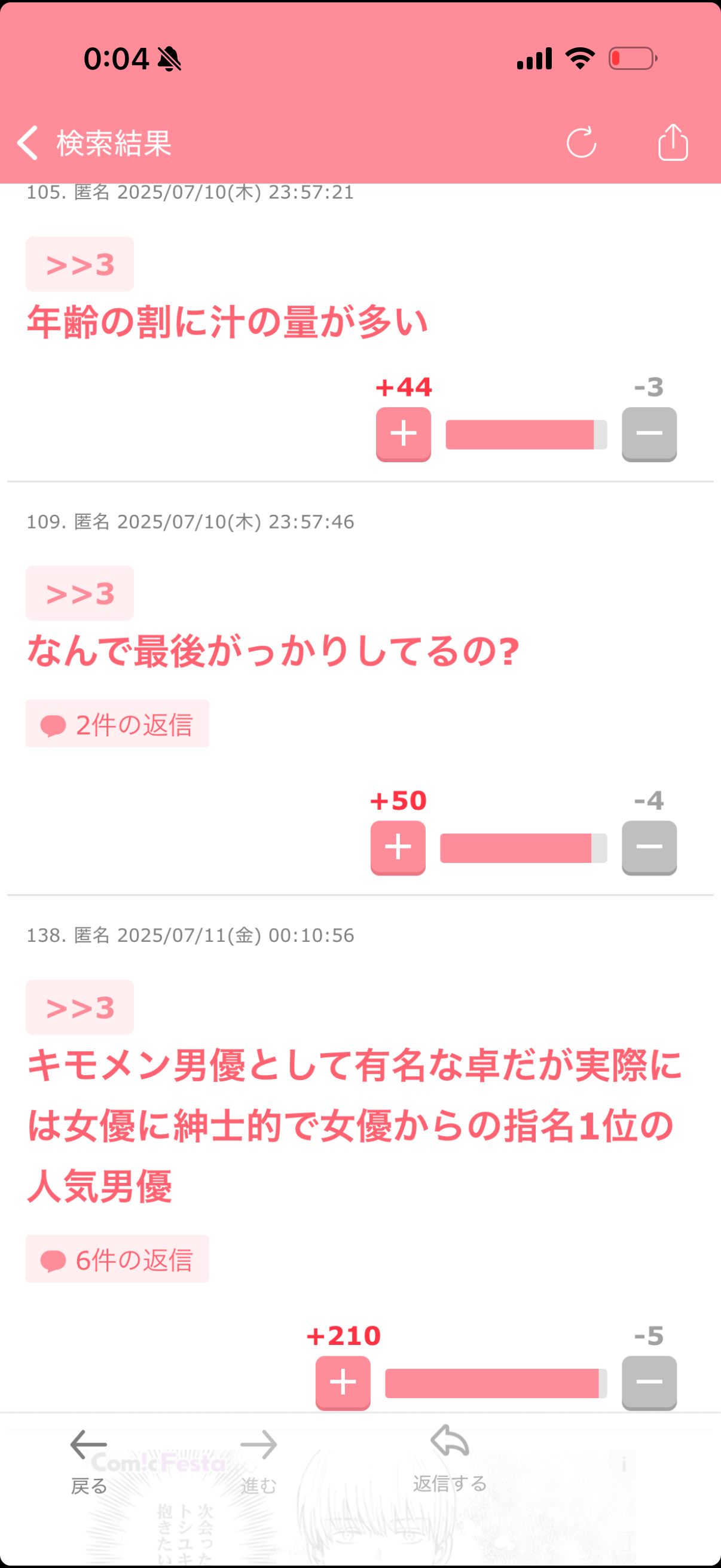Tap the 検索結果 title to go back
The width and height of the screenshot is (721, 1568).
coord(113,142)
